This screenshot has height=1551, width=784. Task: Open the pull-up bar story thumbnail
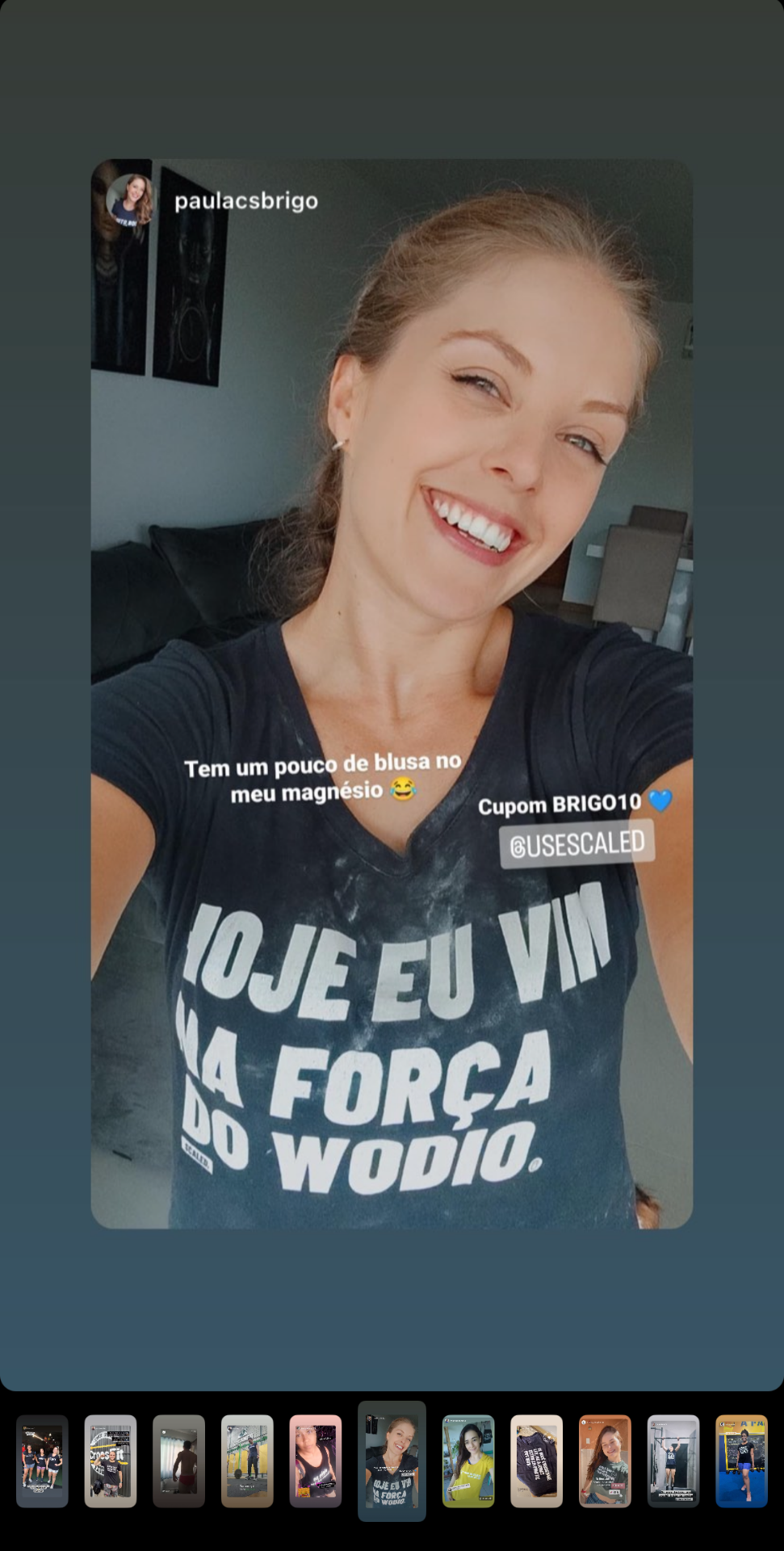tap(673, 1461)
